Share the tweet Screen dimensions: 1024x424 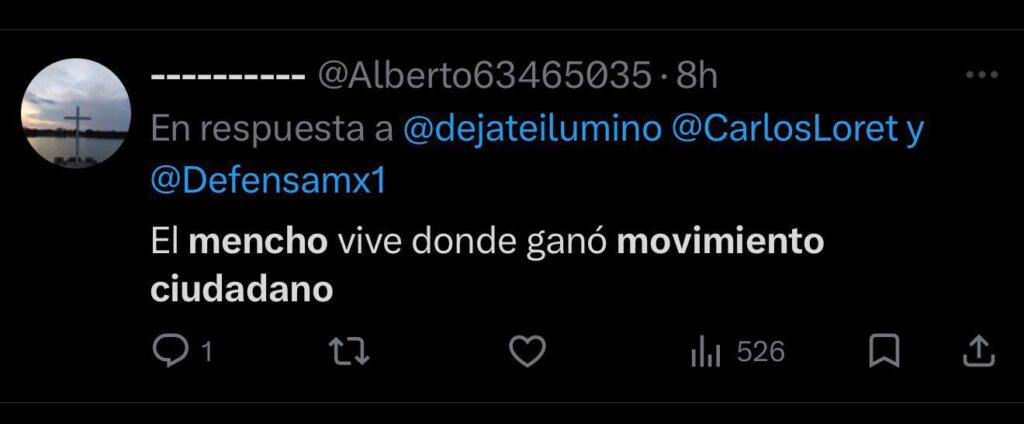[978, 351]
